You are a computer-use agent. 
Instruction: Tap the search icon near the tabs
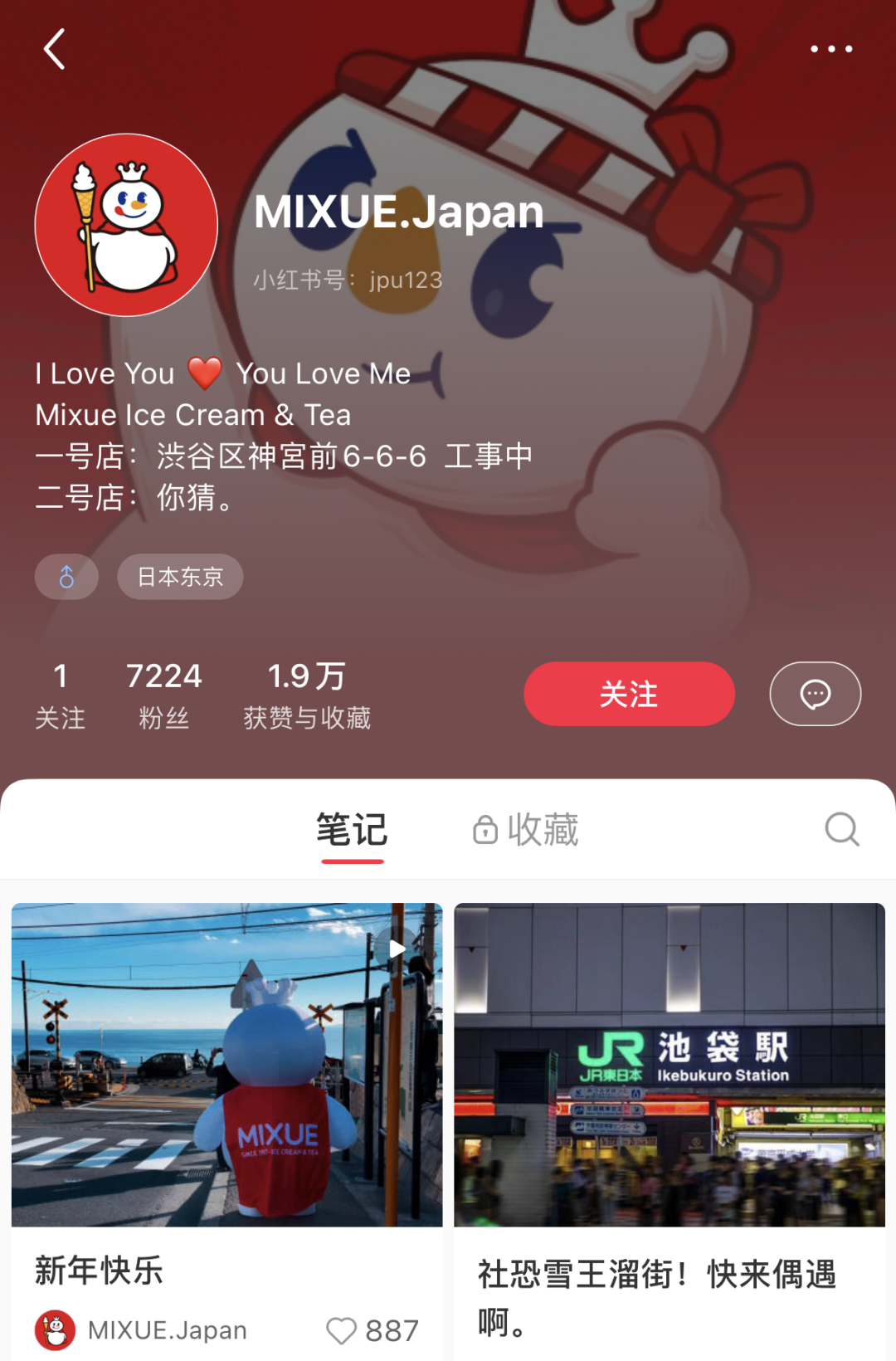pyautogui.click(x=843, y=829)
